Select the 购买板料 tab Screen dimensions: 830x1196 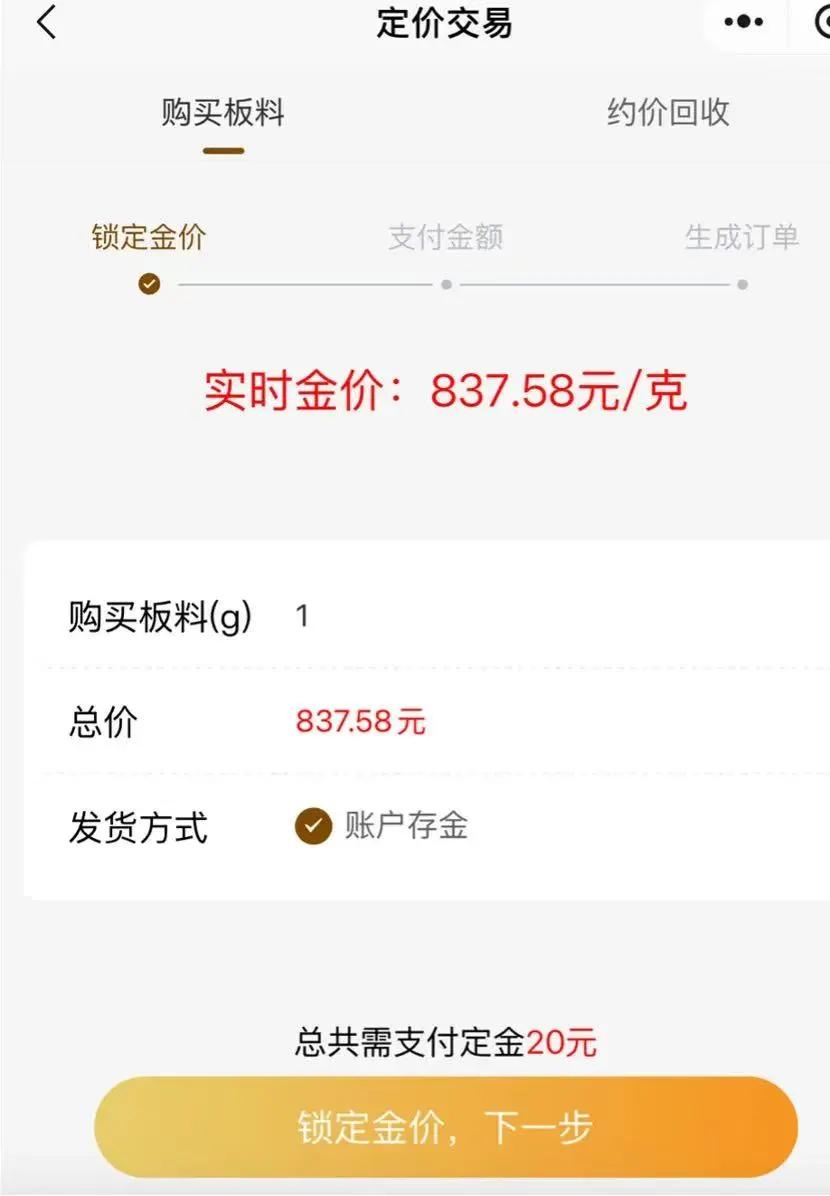222,113
